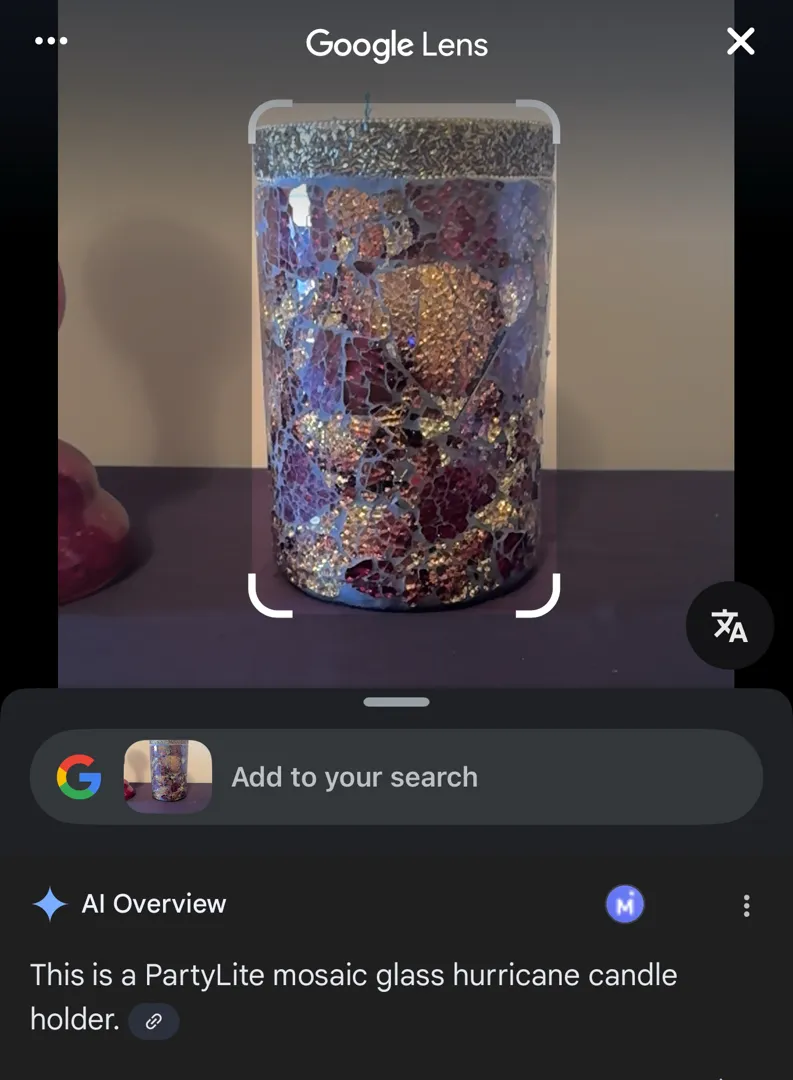Tap the candle holder thumbnail in search bar
The width and height of the screenshot is (793, 1080).
pos(168,777)
